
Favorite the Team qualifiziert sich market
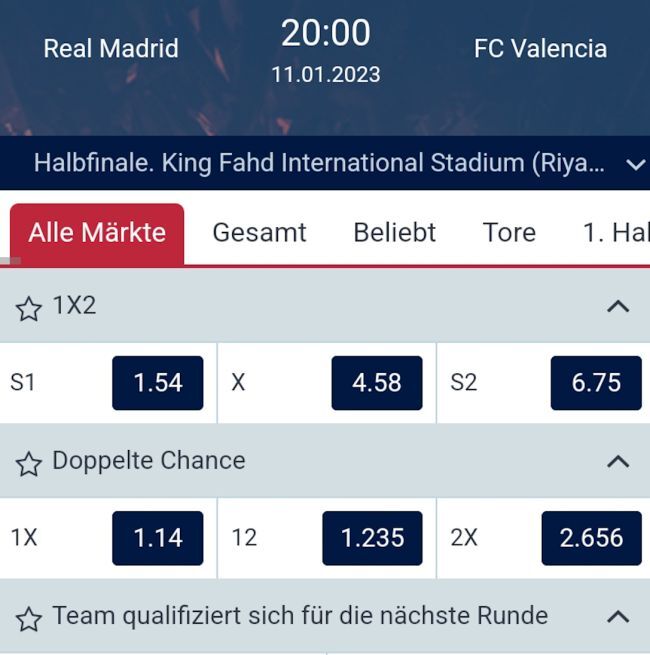(29, 619)
